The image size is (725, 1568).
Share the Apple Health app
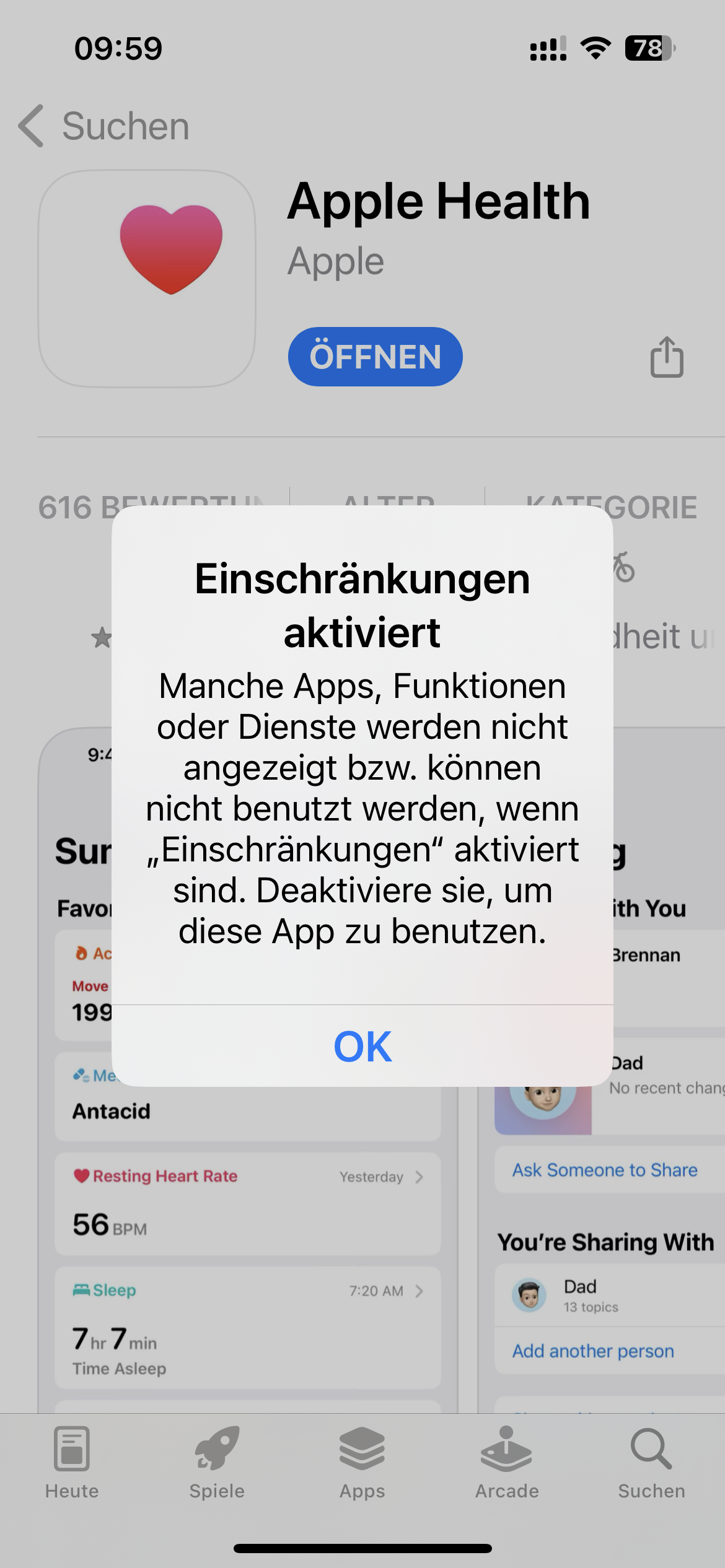(667, 357)
